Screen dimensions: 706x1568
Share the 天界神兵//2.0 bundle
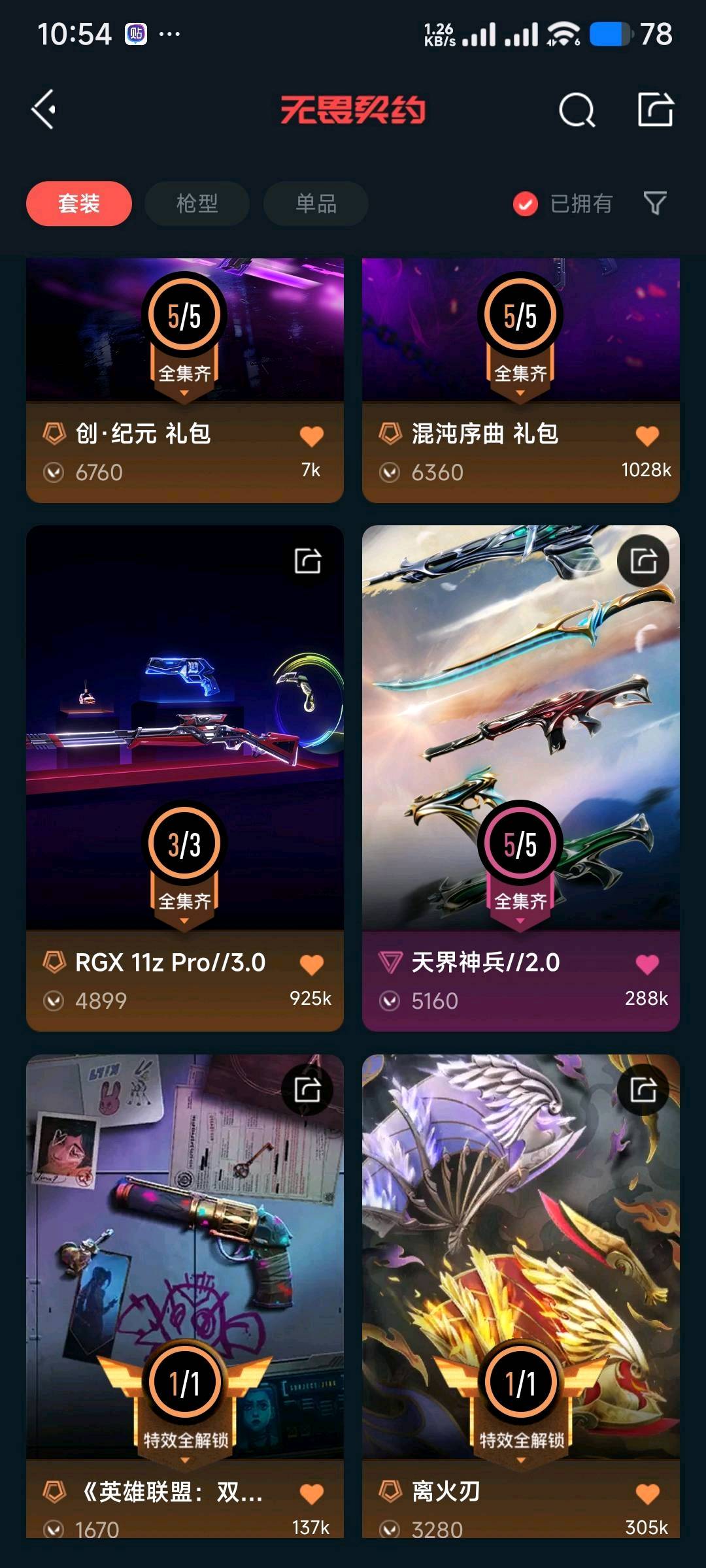(643, 561)
